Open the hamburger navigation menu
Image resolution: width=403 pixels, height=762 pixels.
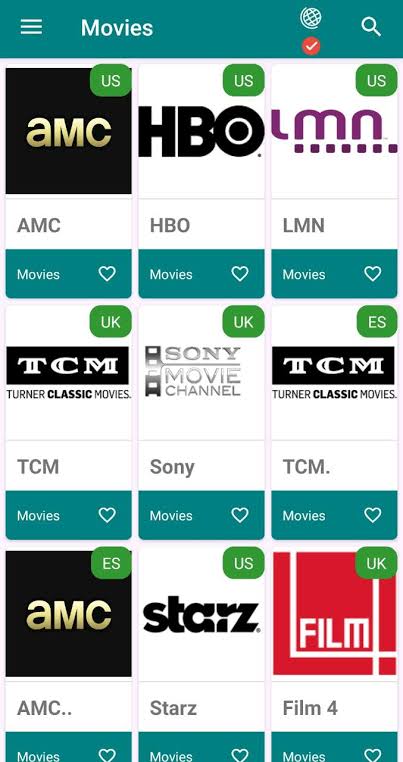(31, 27)
